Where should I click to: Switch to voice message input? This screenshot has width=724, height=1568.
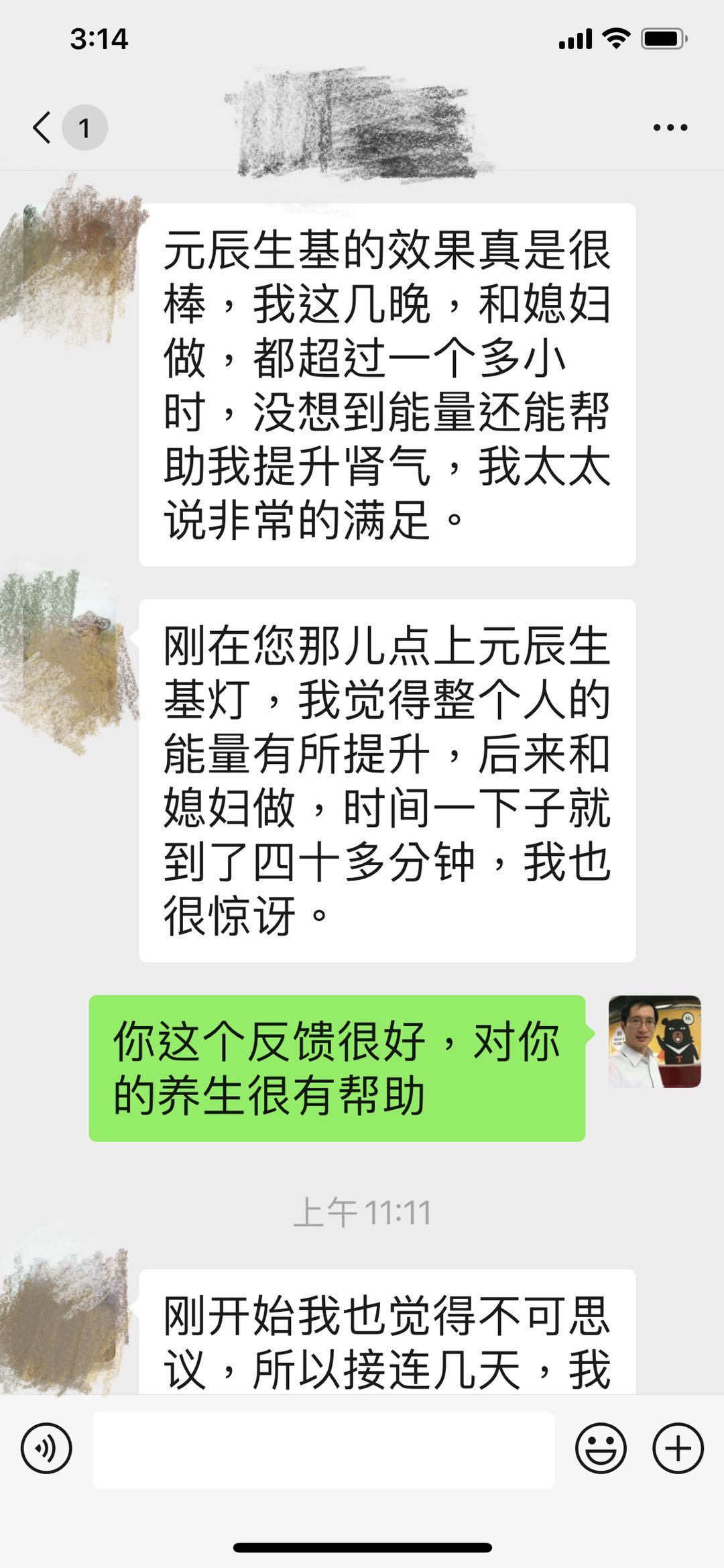(46, 1448)
